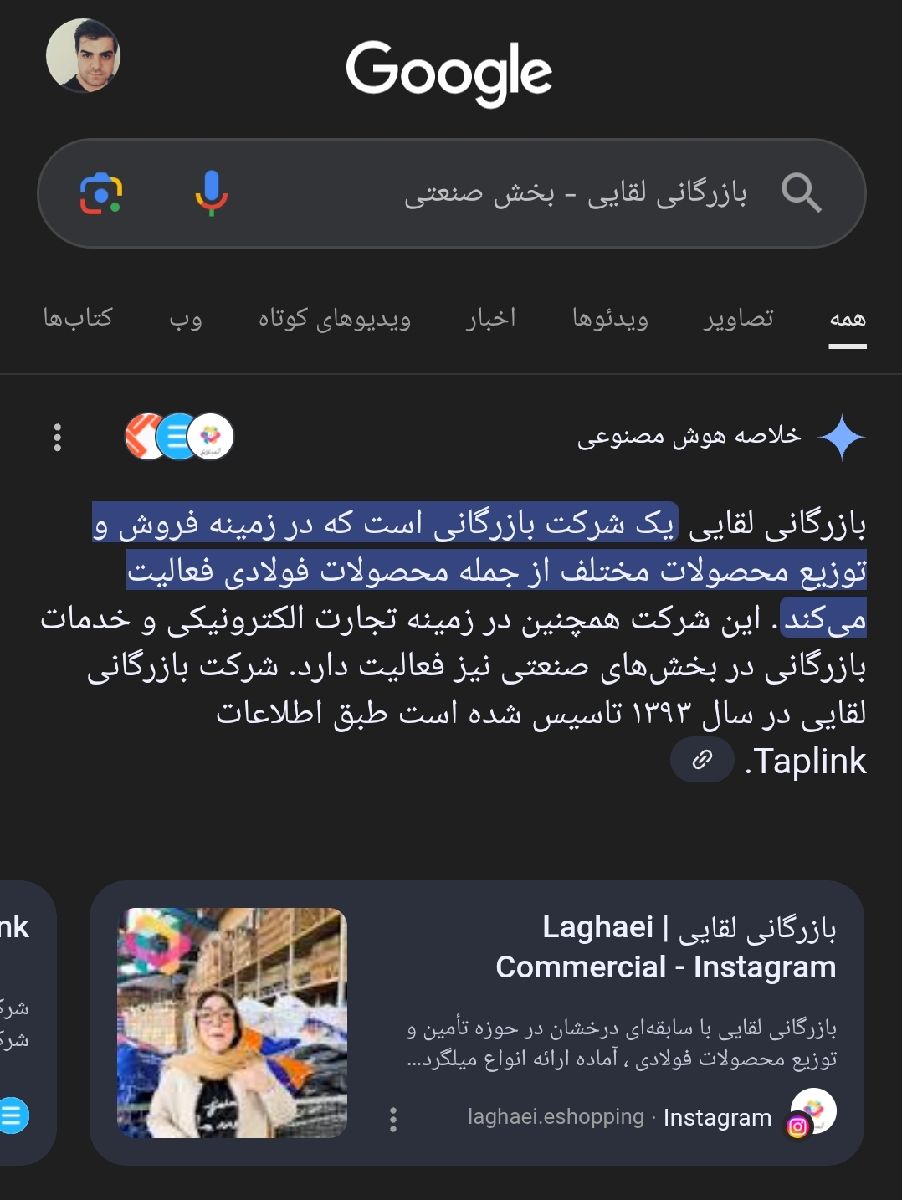Switch to the ویدئوها (Videos) tab
The height and width of the screenshot is (1200, 902).
tap(610, 318)
